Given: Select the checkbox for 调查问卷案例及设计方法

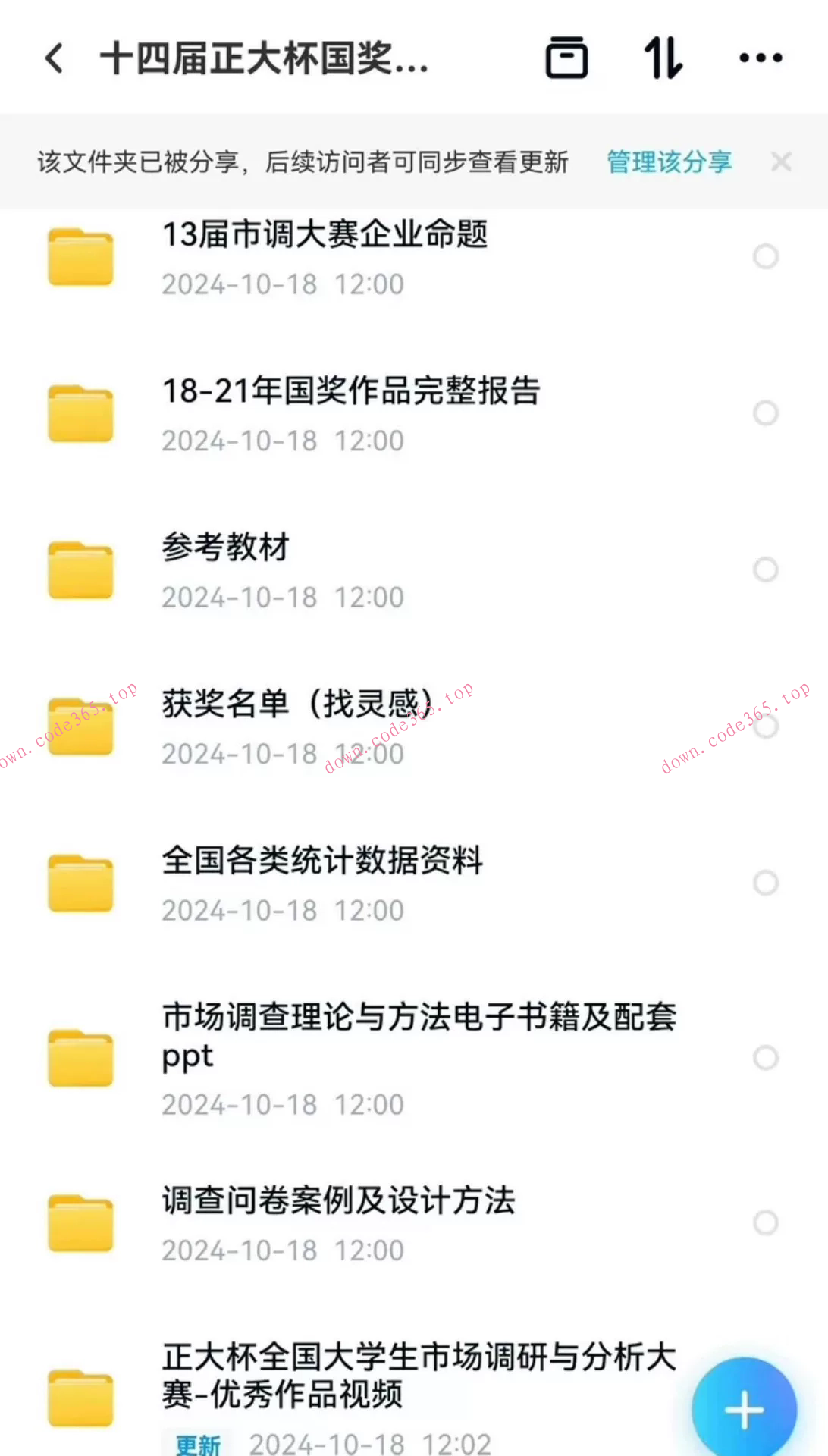Looking at the screenshot, I should click(766, 1222).
